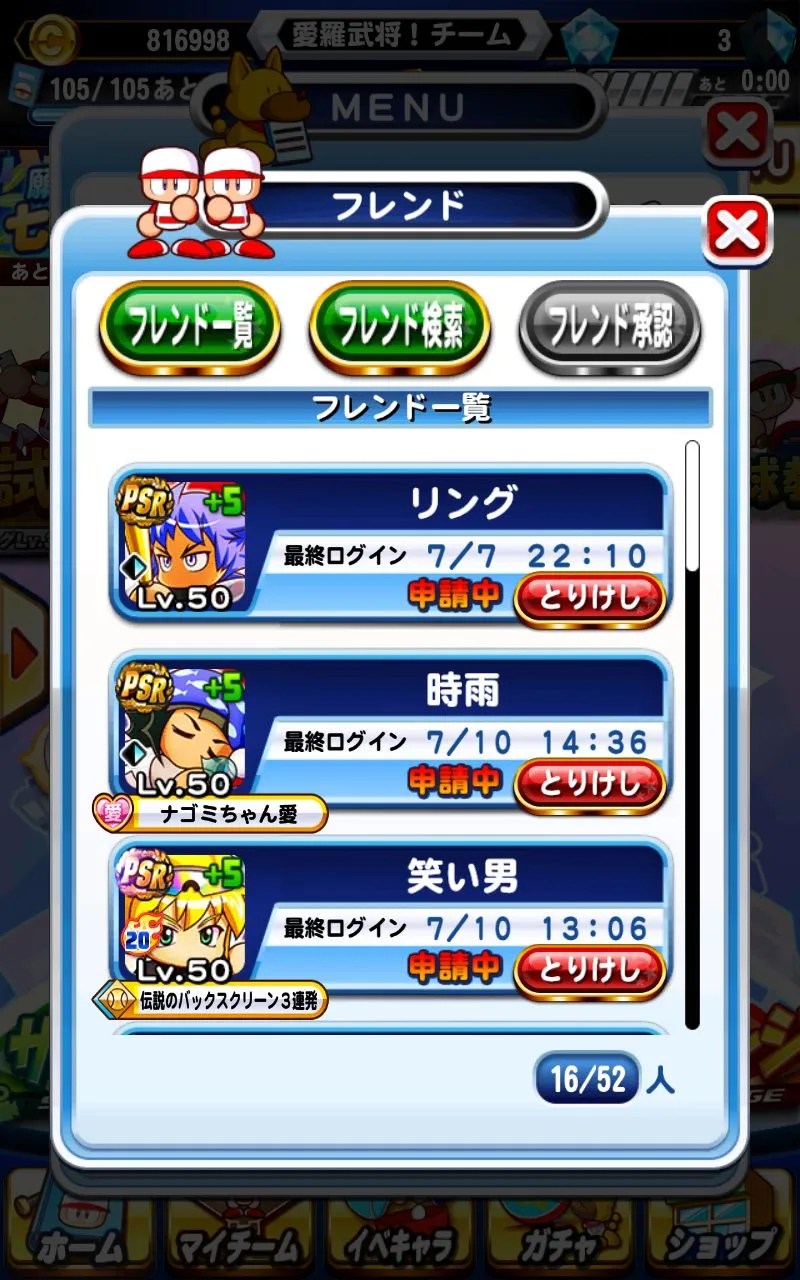Close the フレンド dialog
This screenshot has height=1280, width=800.
738,231
